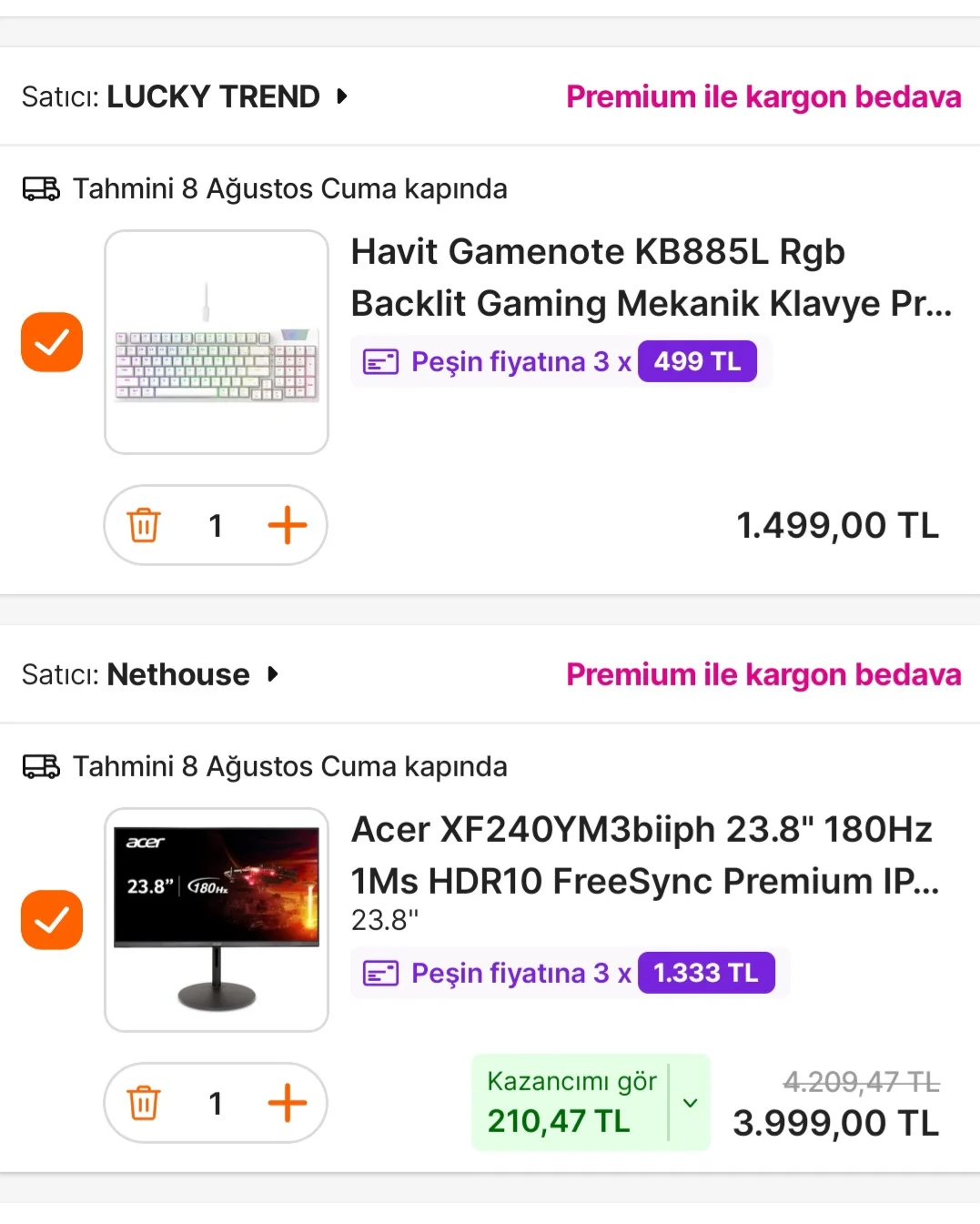Uncheck the Havit Gamenote keyboard item
This screenshot has width=980, height=1224.
point(52,342)
